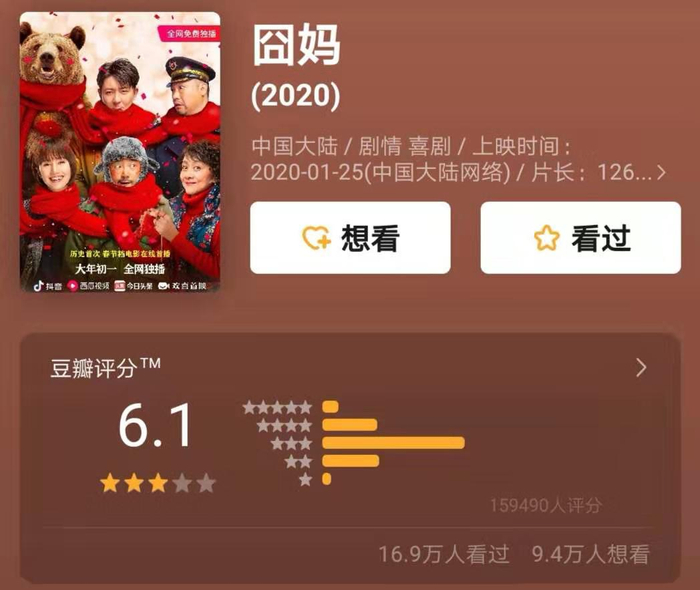Mark 囧妈 as 看过 (watched)
The image size is (700, 590).
[x=580, y=237]
